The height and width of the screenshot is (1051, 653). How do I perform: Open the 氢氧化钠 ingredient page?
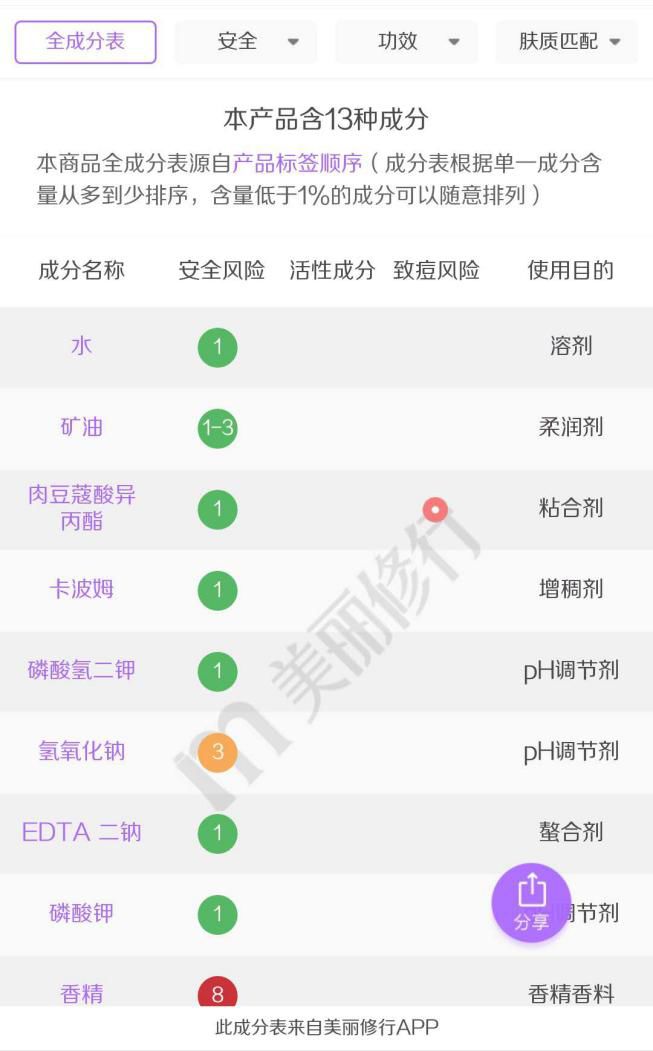pos(81,751)
